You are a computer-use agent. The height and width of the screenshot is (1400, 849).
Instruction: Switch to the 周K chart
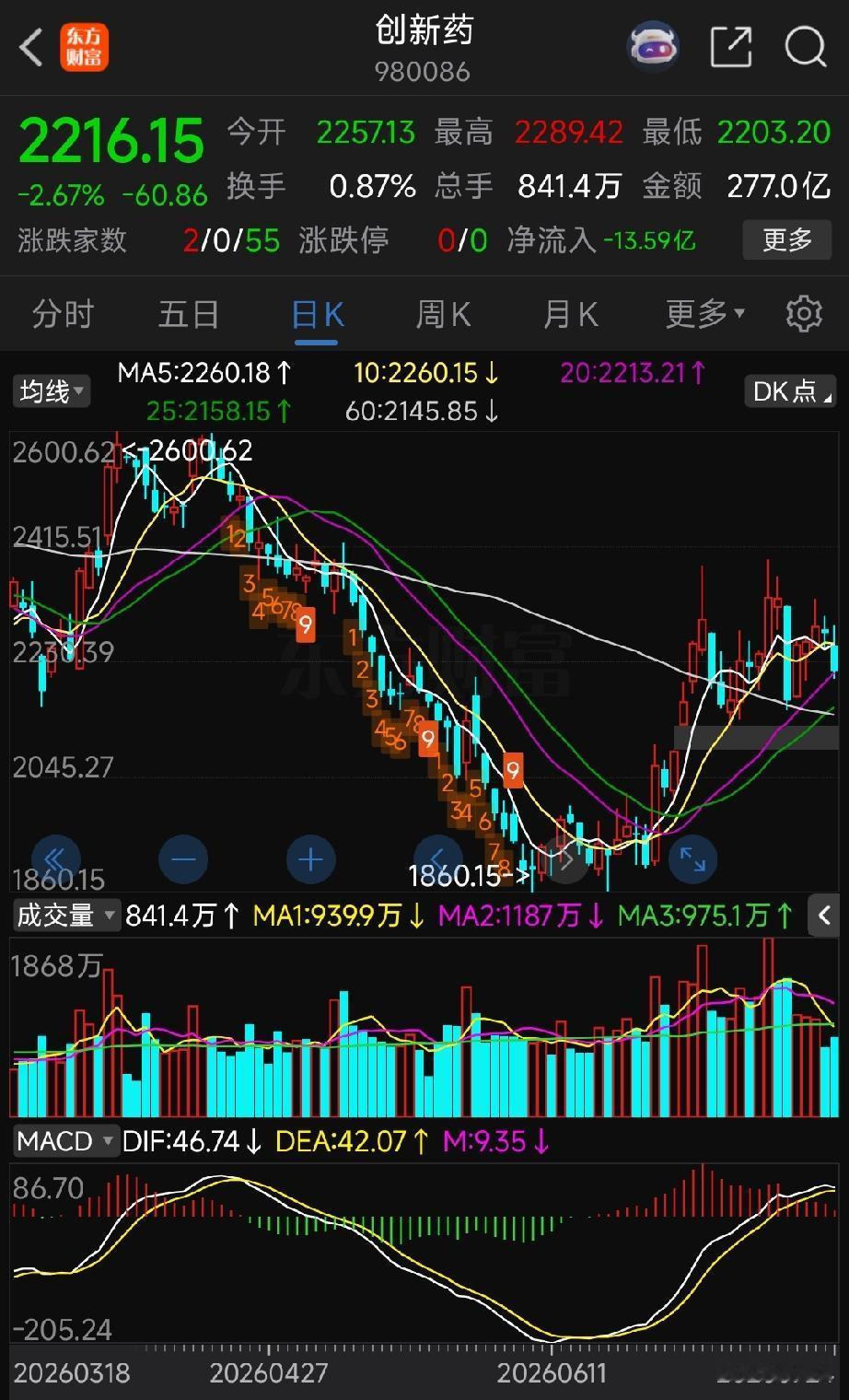point(444,314)
